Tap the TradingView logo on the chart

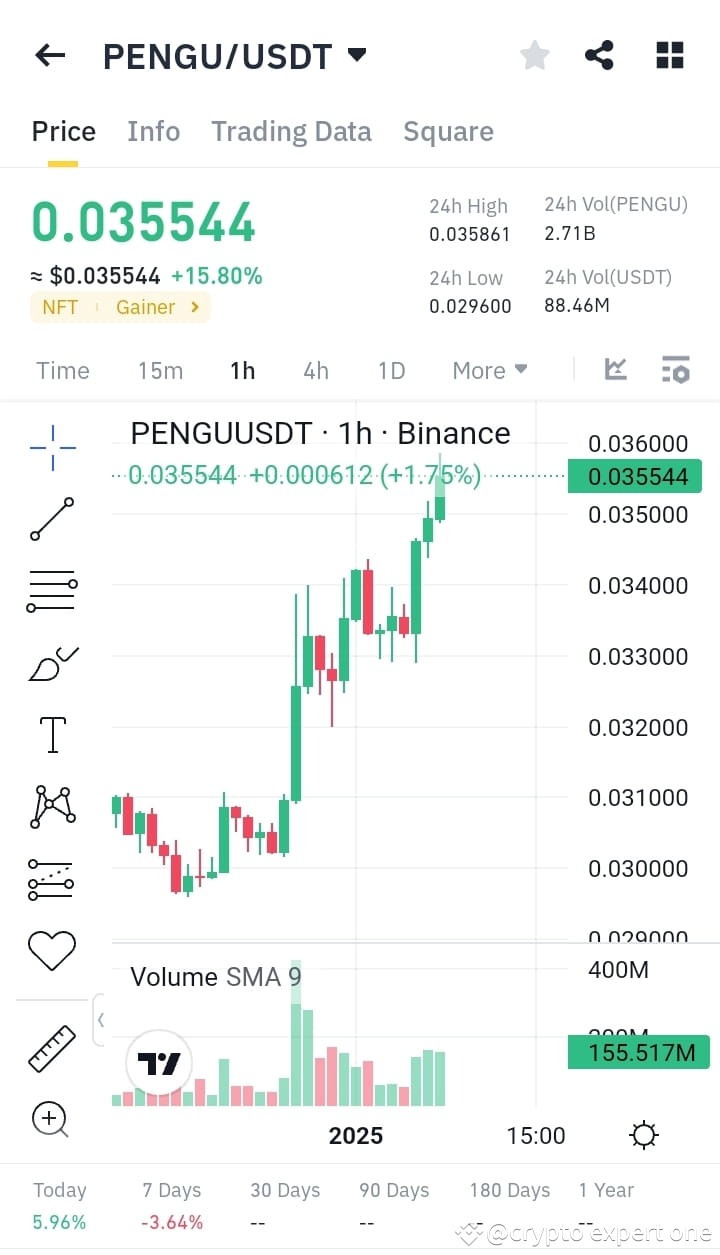pyautogui.click(x=158, y=1063)
